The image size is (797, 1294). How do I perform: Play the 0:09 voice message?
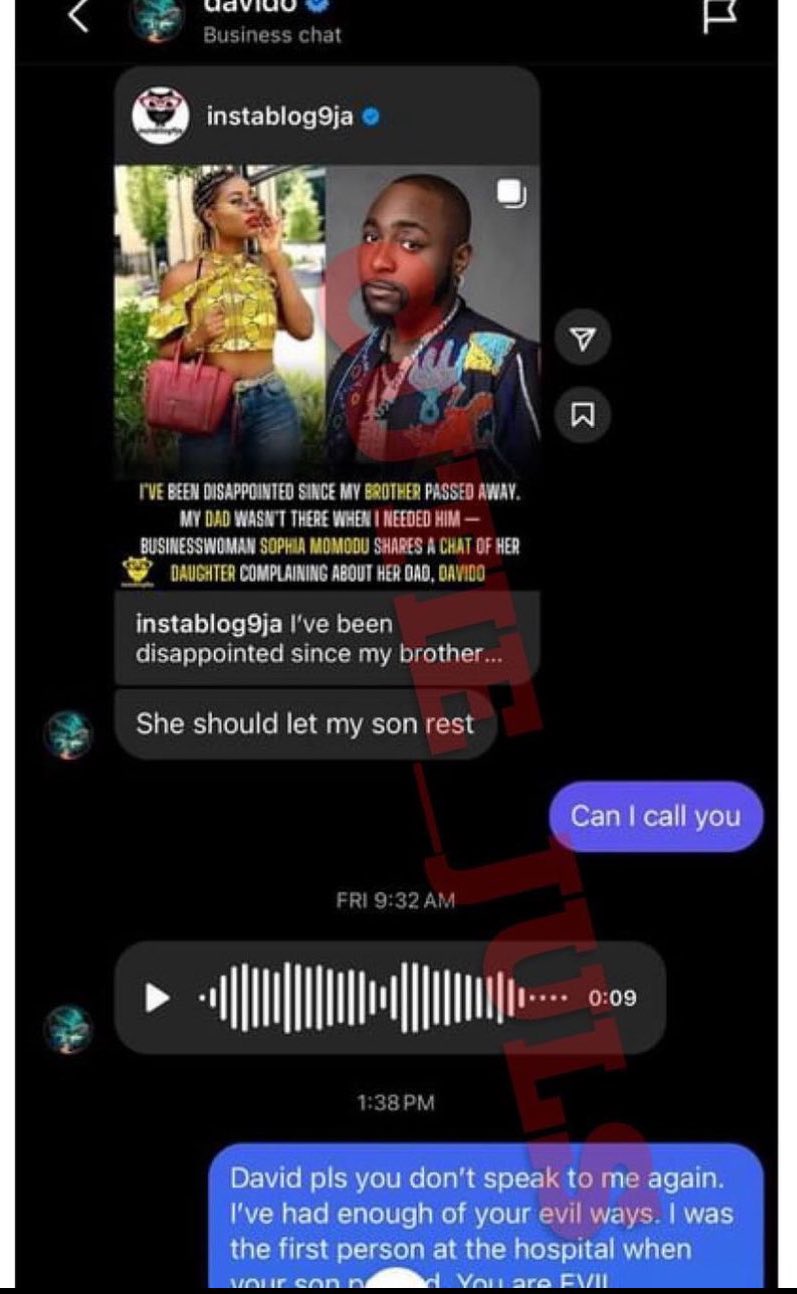click(x=157, y=997)
